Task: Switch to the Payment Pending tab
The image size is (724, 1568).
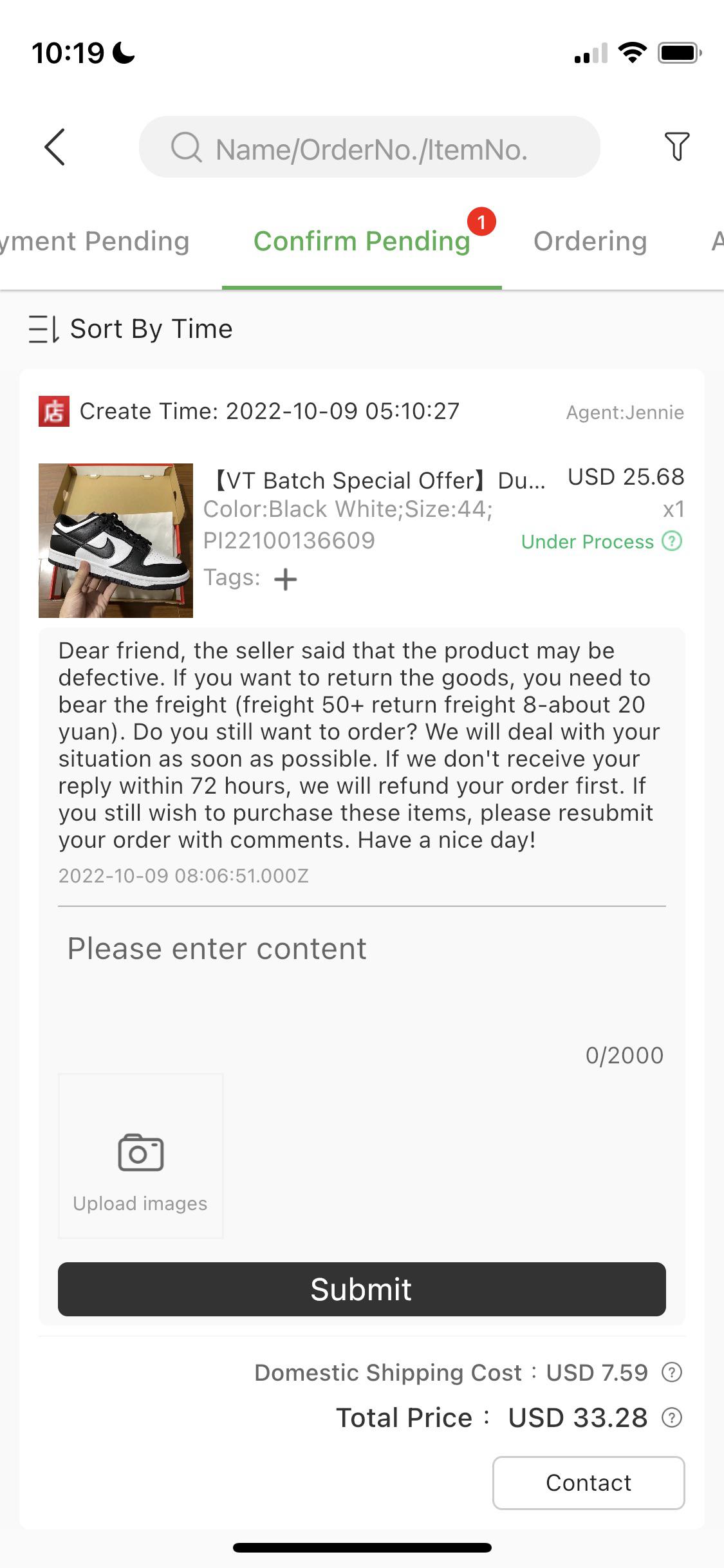Action: [95, 241]
